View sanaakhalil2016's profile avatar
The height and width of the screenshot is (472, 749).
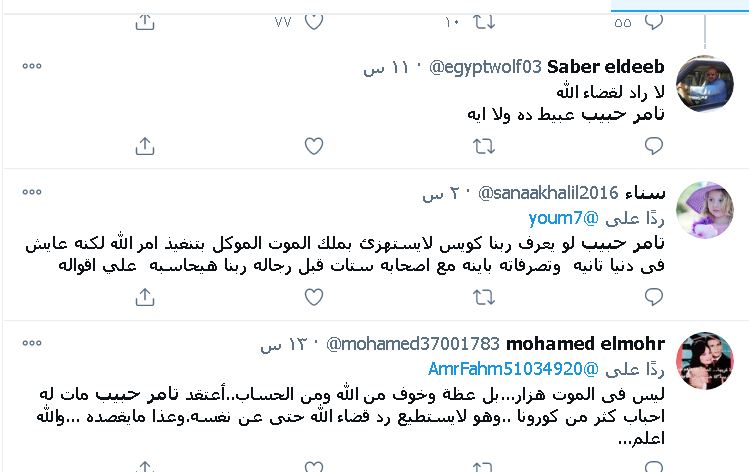(705, 211)
